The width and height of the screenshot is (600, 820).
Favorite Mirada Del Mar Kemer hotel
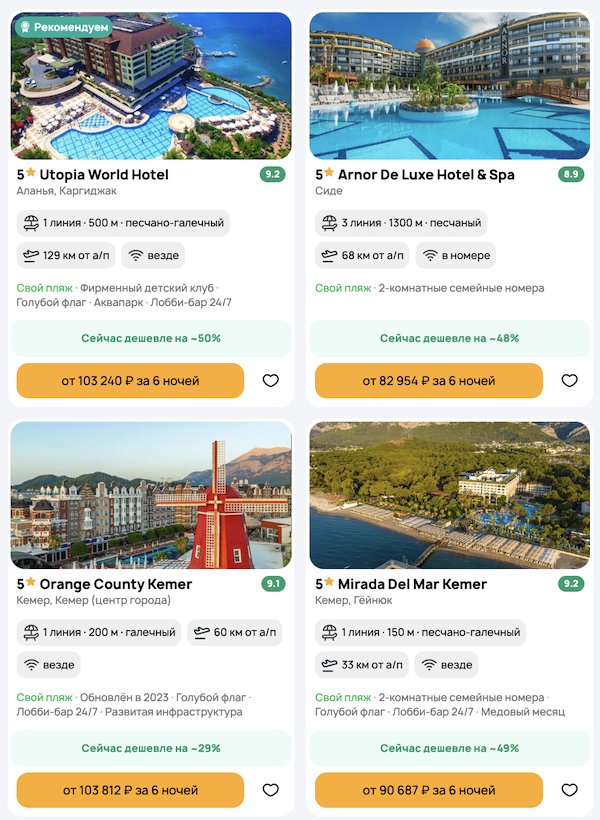tap(569, 790)
